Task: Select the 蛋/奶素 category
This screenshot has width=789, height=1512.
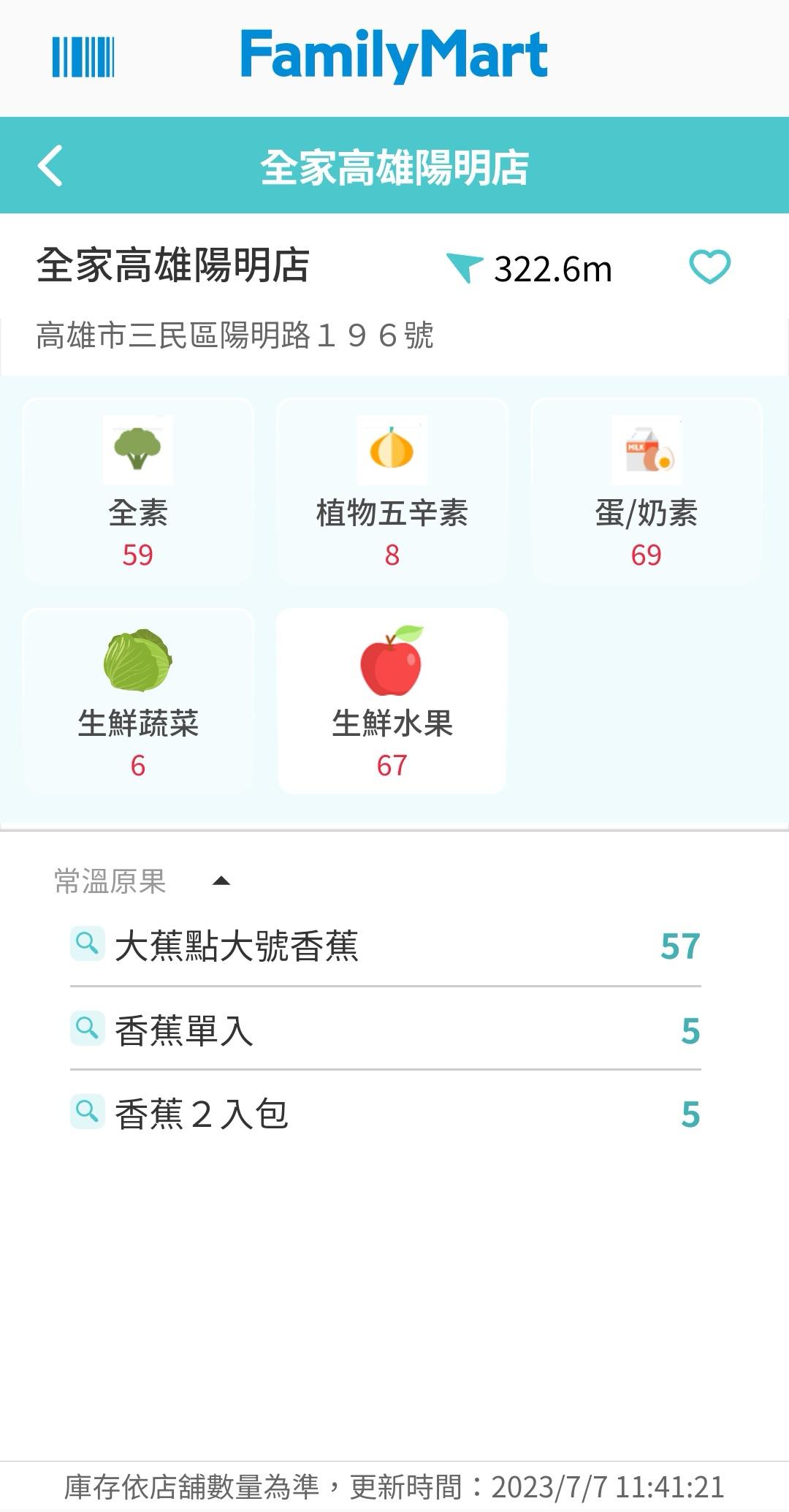Action: click(646, 491)
